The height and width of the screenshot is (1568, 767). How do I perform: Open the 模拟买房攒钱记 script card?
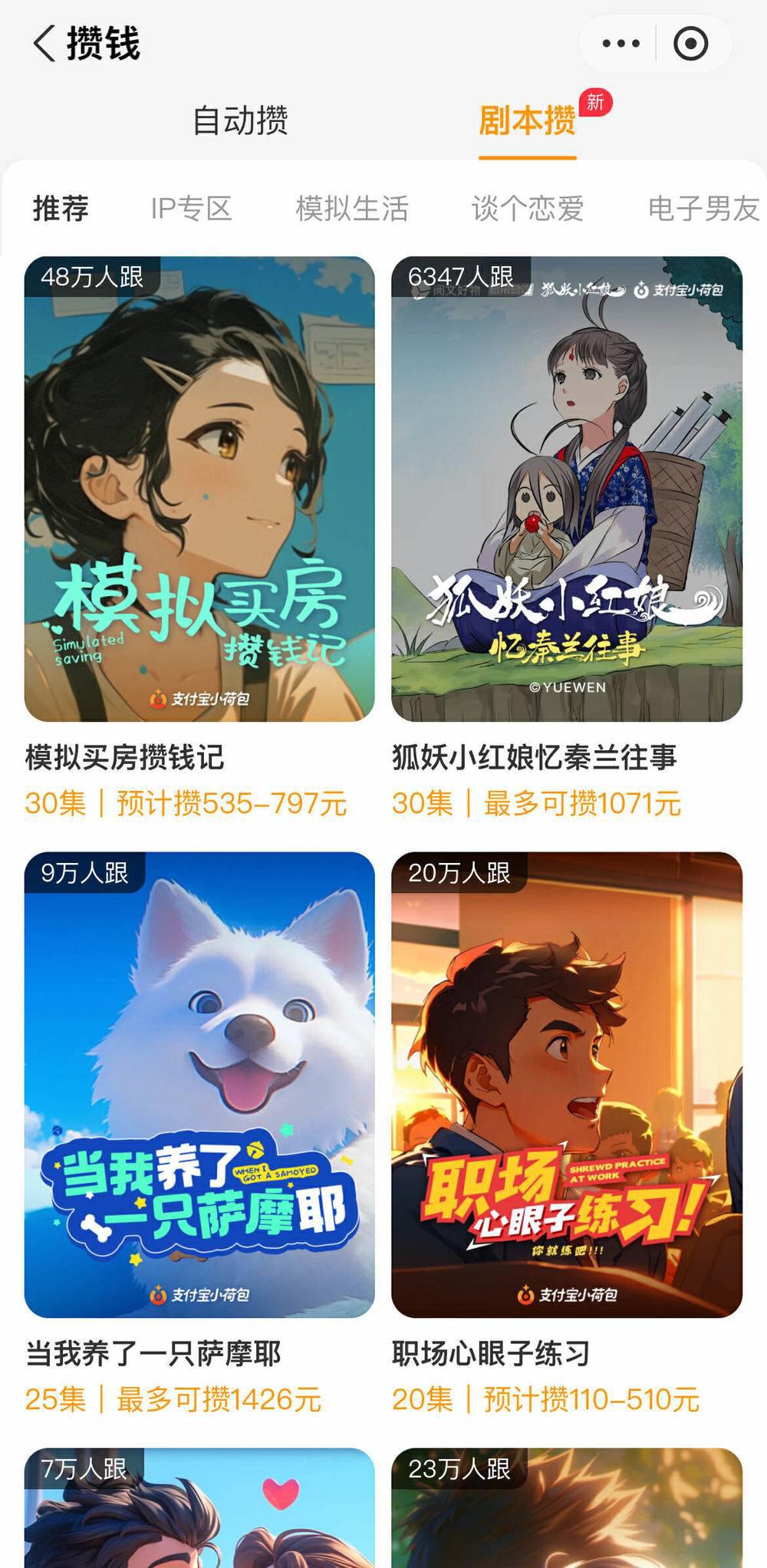199,489
